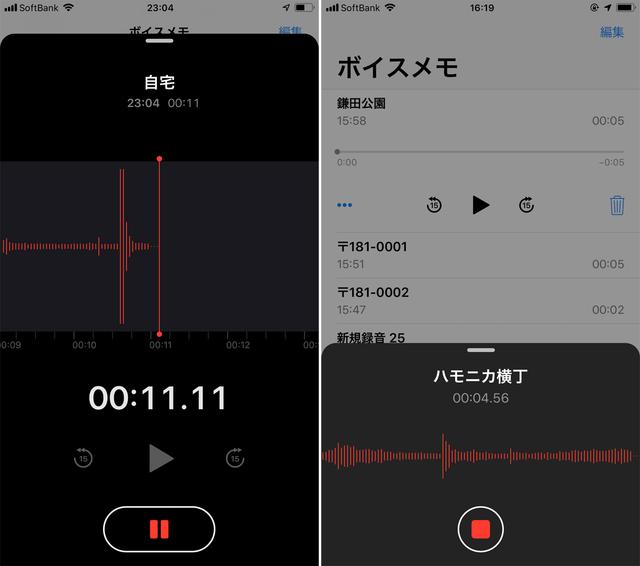Tap the 鎌田公園 playback progress slider

tap(480, 152)
